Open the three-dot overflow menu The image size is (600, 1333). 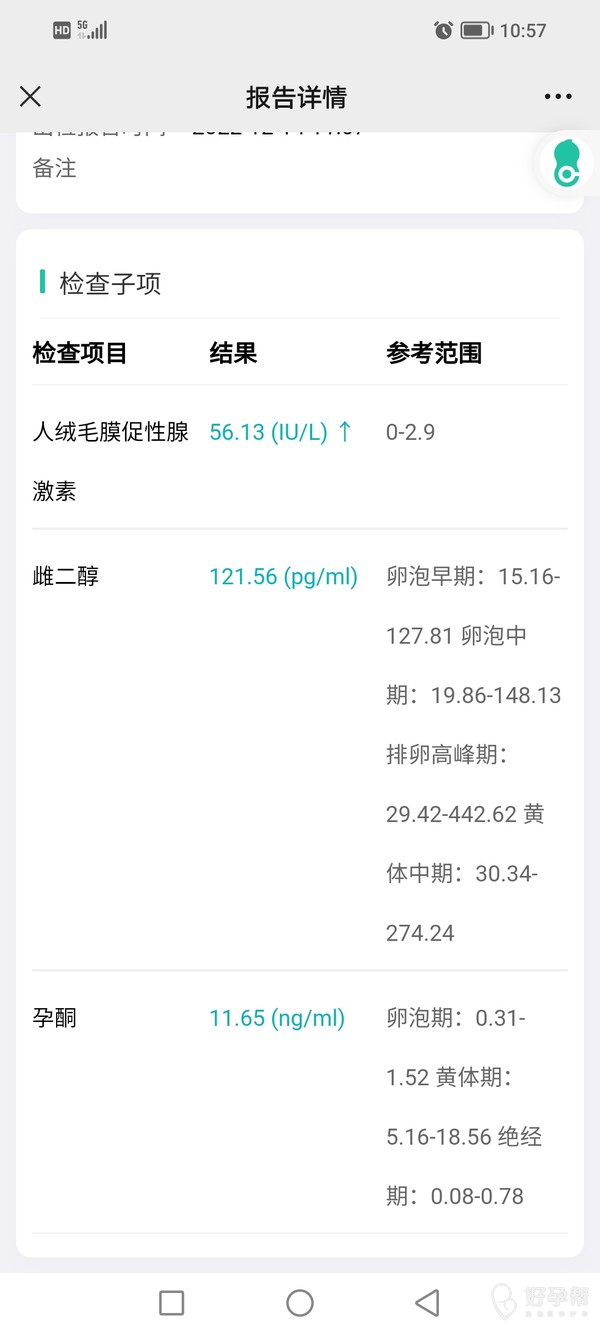click(x=558, y=97)
